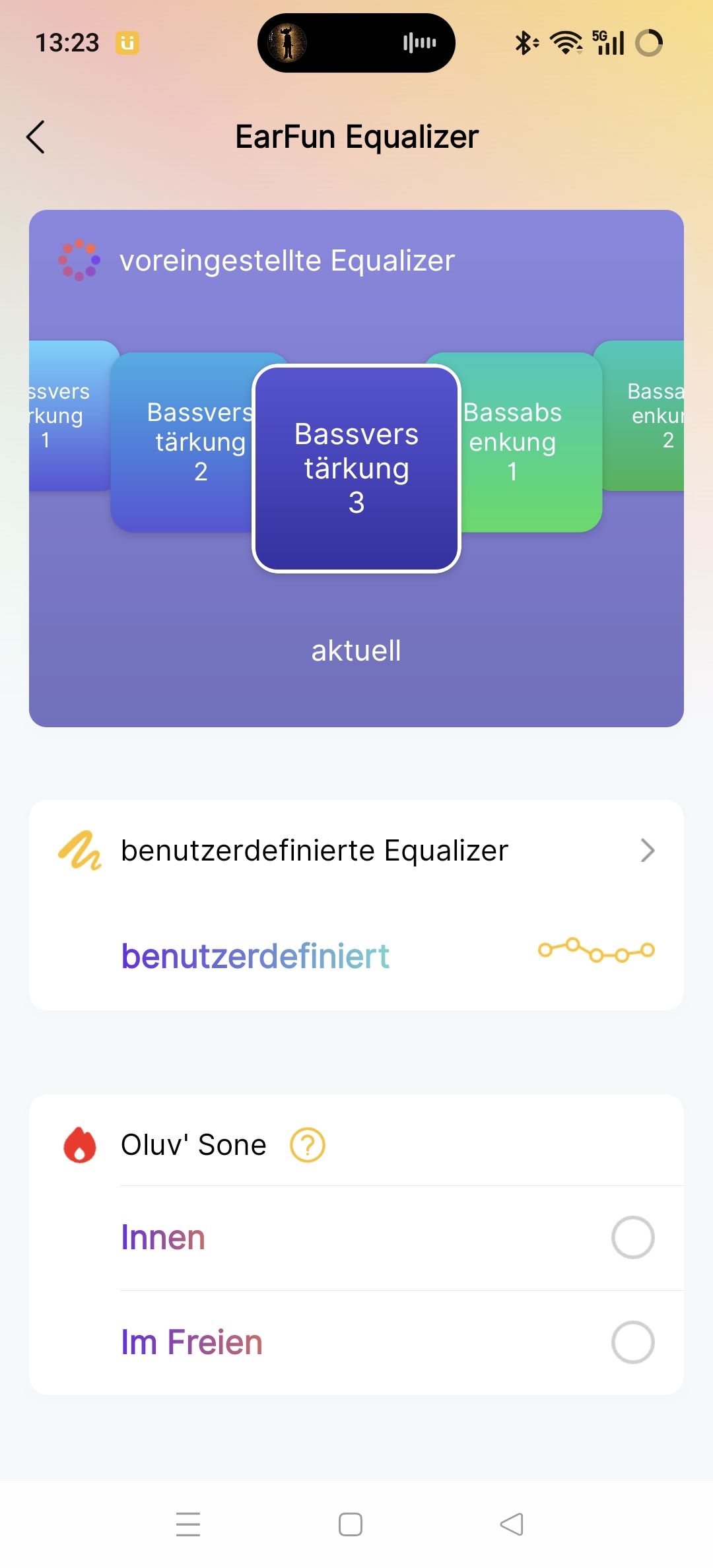Open benutzerdefinierte Equalizer settings
Screen dimensions: 713x1568
pyautogui.click(x=647, y=851)
